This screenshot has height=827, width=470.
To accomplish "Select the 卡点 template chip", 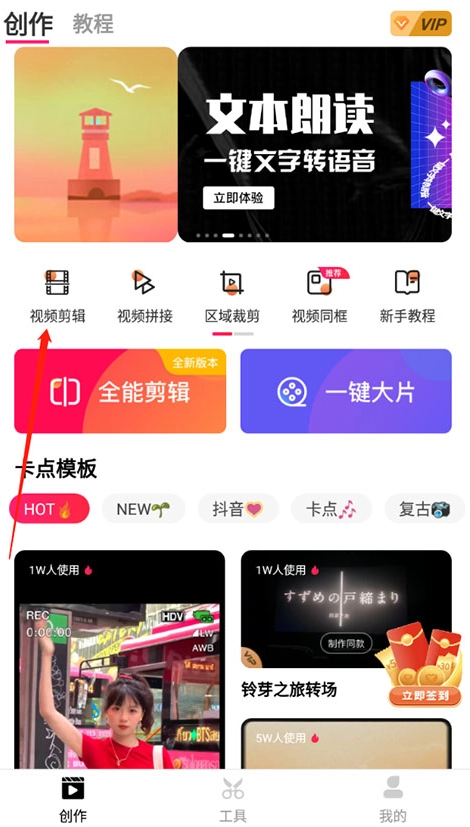I will coord(332,508).
